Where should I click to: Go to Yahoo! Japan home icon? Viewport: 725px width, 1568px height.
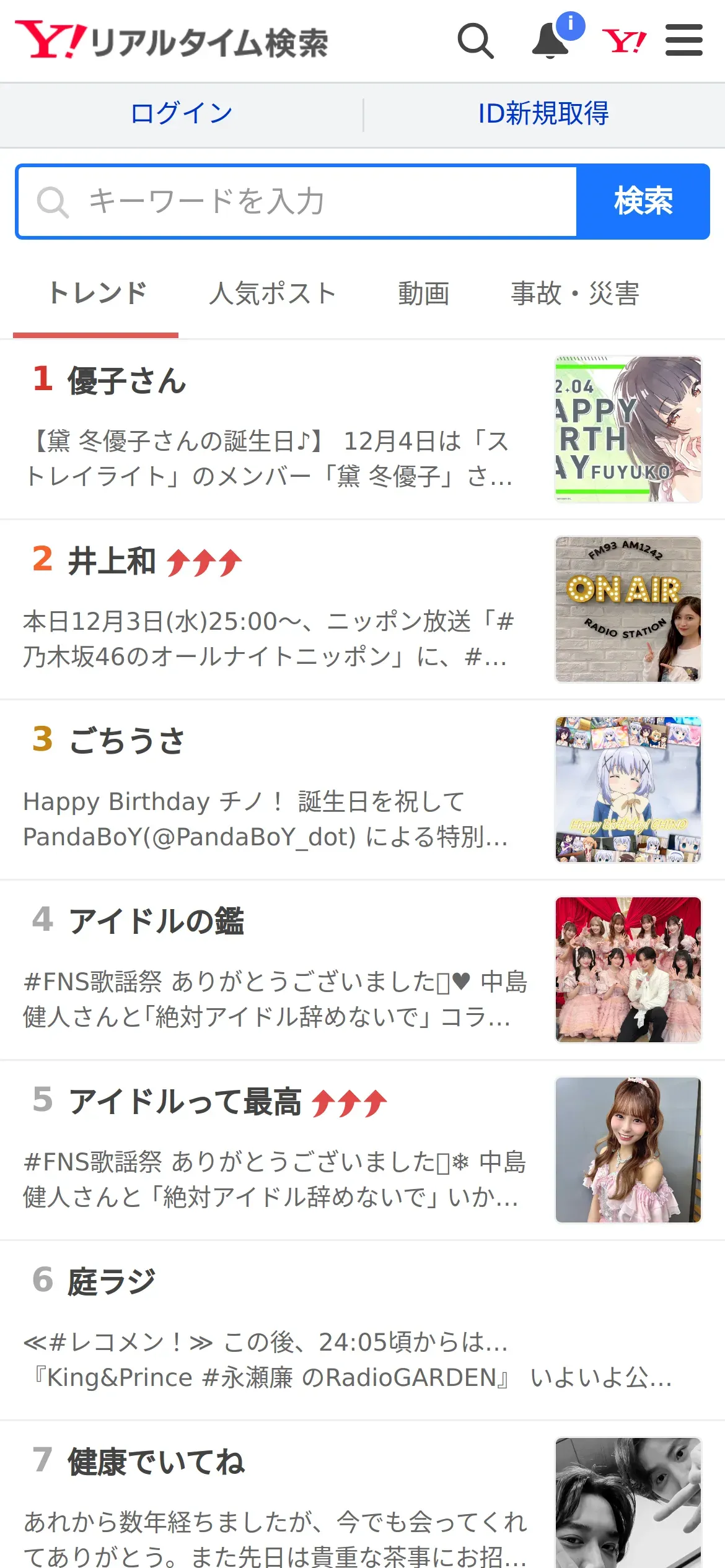tap(624, 41)
